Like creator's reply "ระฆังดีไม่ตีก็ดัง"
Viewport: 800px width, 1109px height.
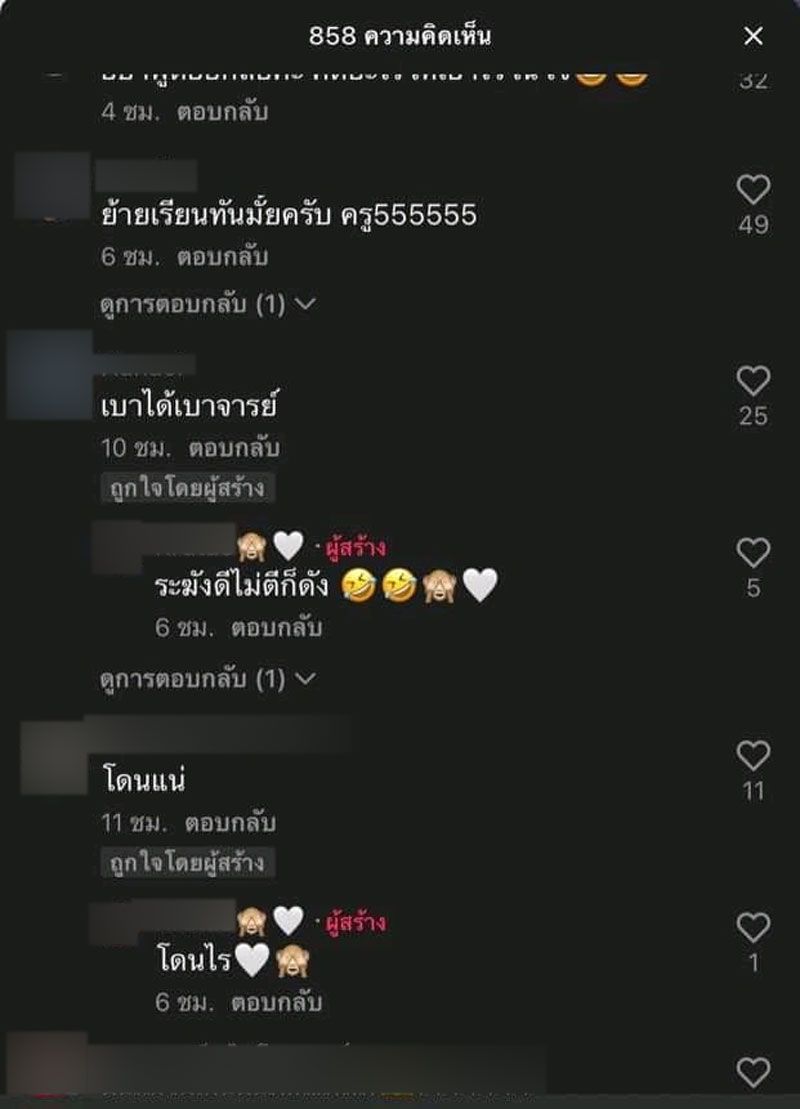click(x=753, y=553)
